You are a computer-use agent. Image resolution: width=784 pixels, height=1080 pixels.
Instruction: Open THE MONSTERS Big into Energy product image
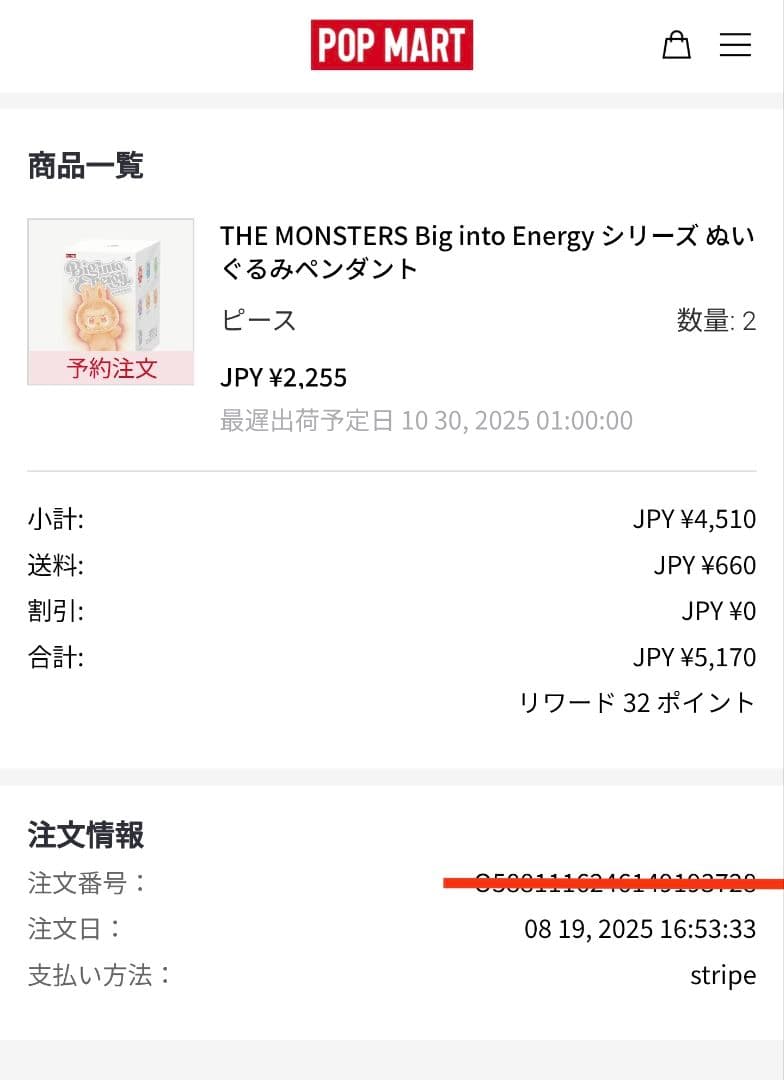tap(111, 301)
